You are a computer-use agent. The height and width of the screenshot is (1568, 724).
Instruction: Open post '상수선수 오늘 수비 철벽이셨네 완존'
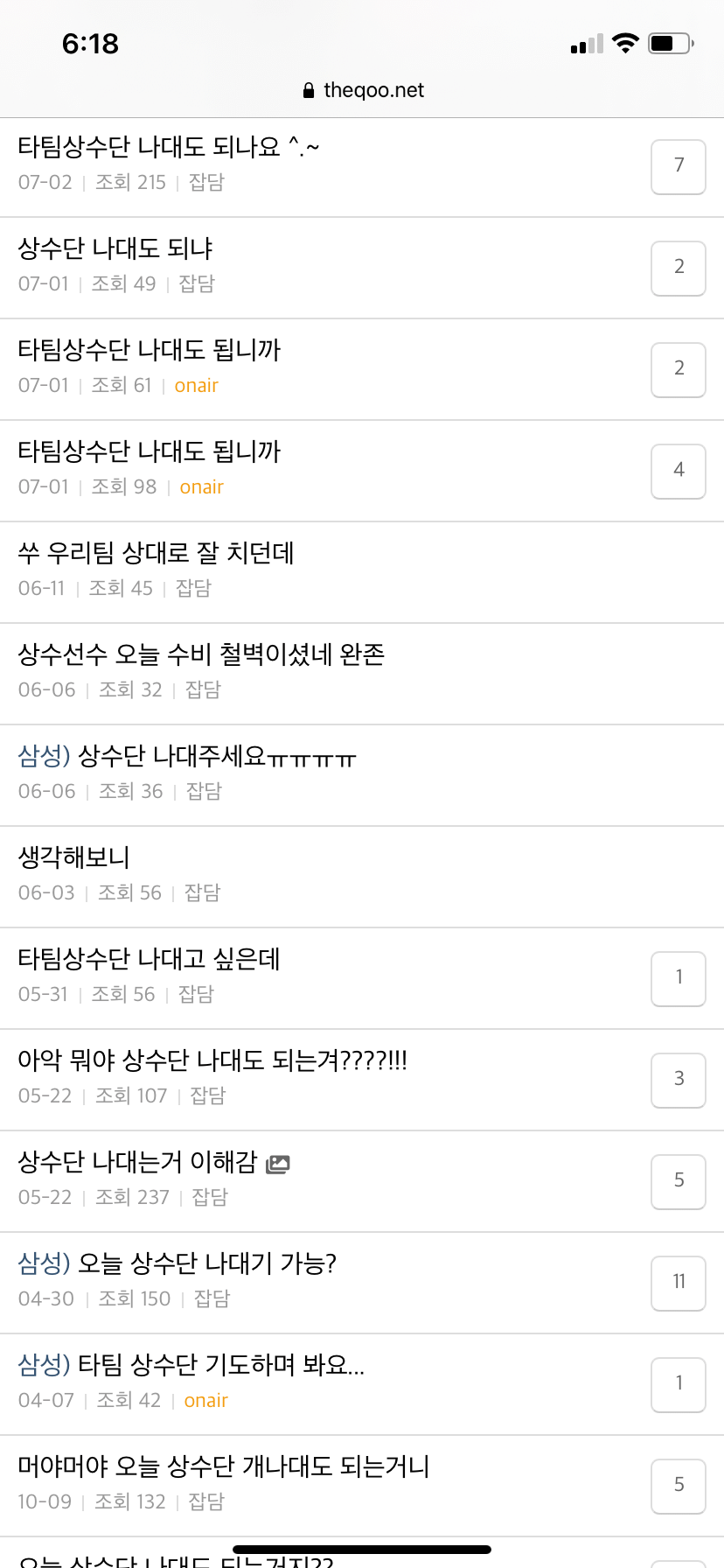click(201, 654)
